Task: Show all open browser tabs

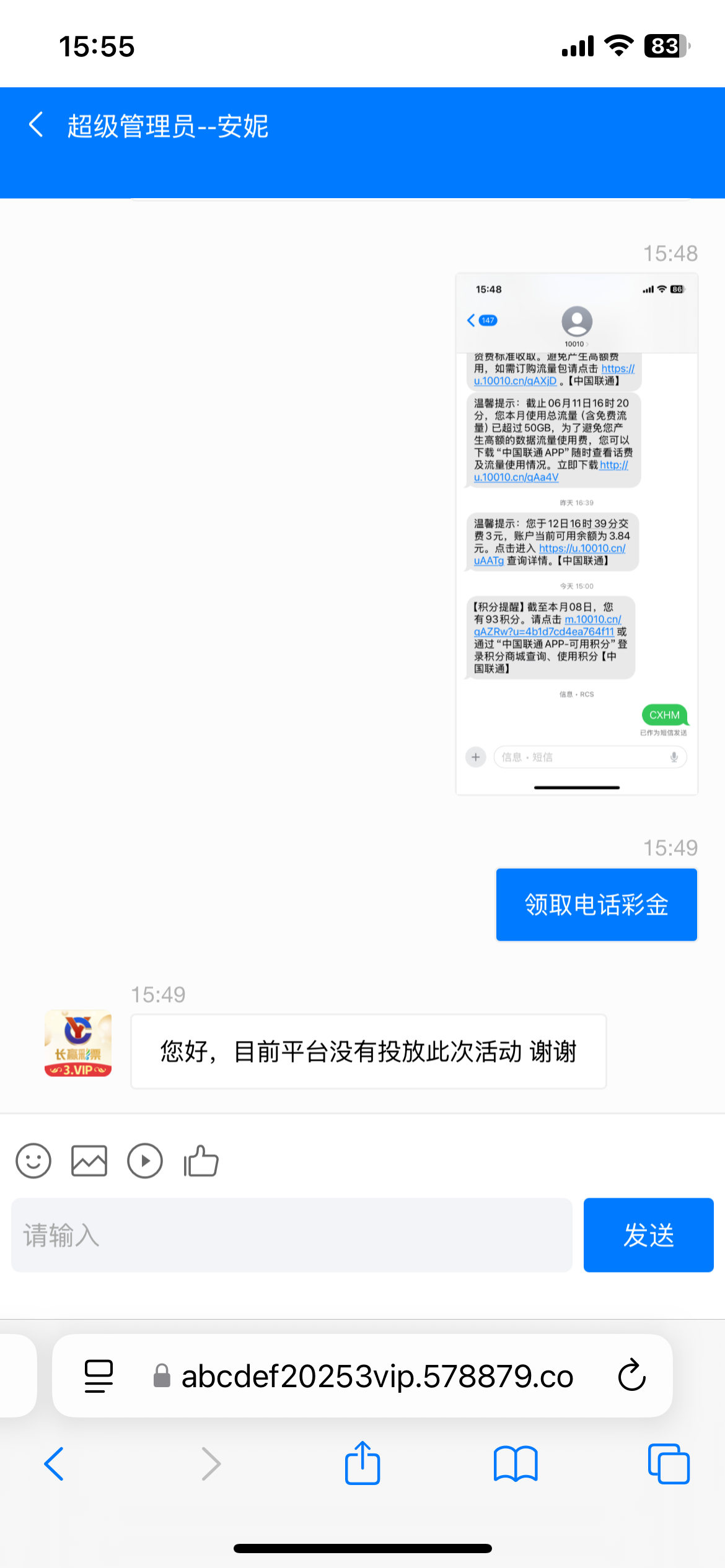Action: [x=668, y=1464]
